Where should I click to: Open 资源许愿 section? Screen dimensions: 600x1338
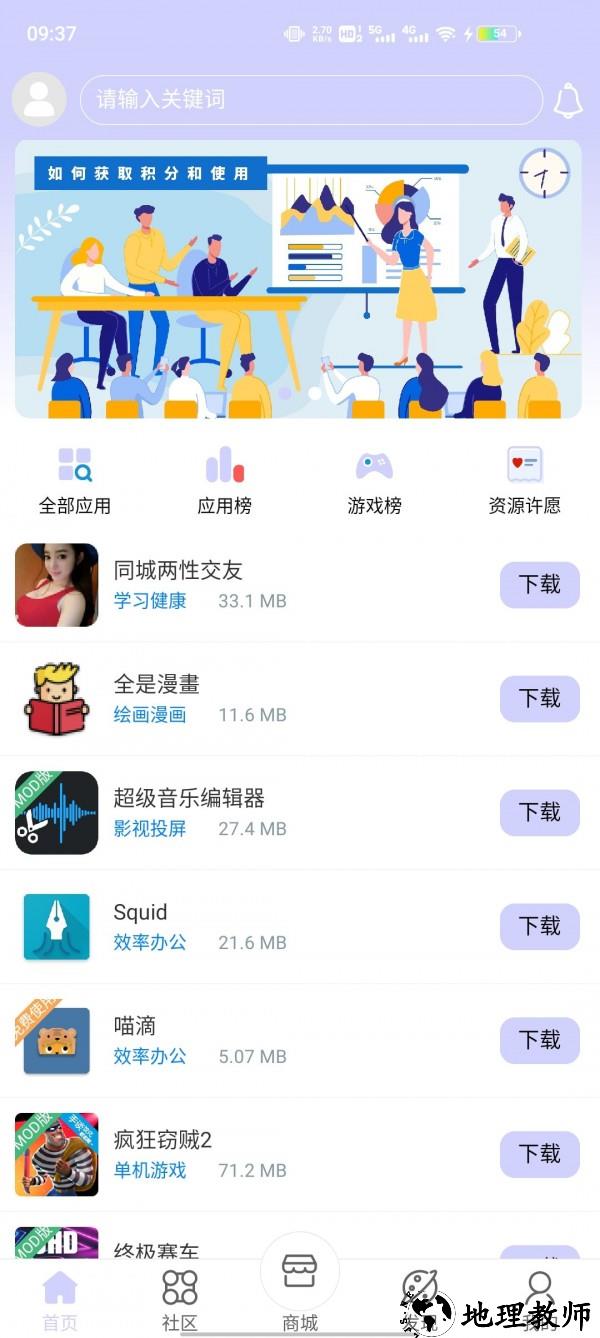524,481
